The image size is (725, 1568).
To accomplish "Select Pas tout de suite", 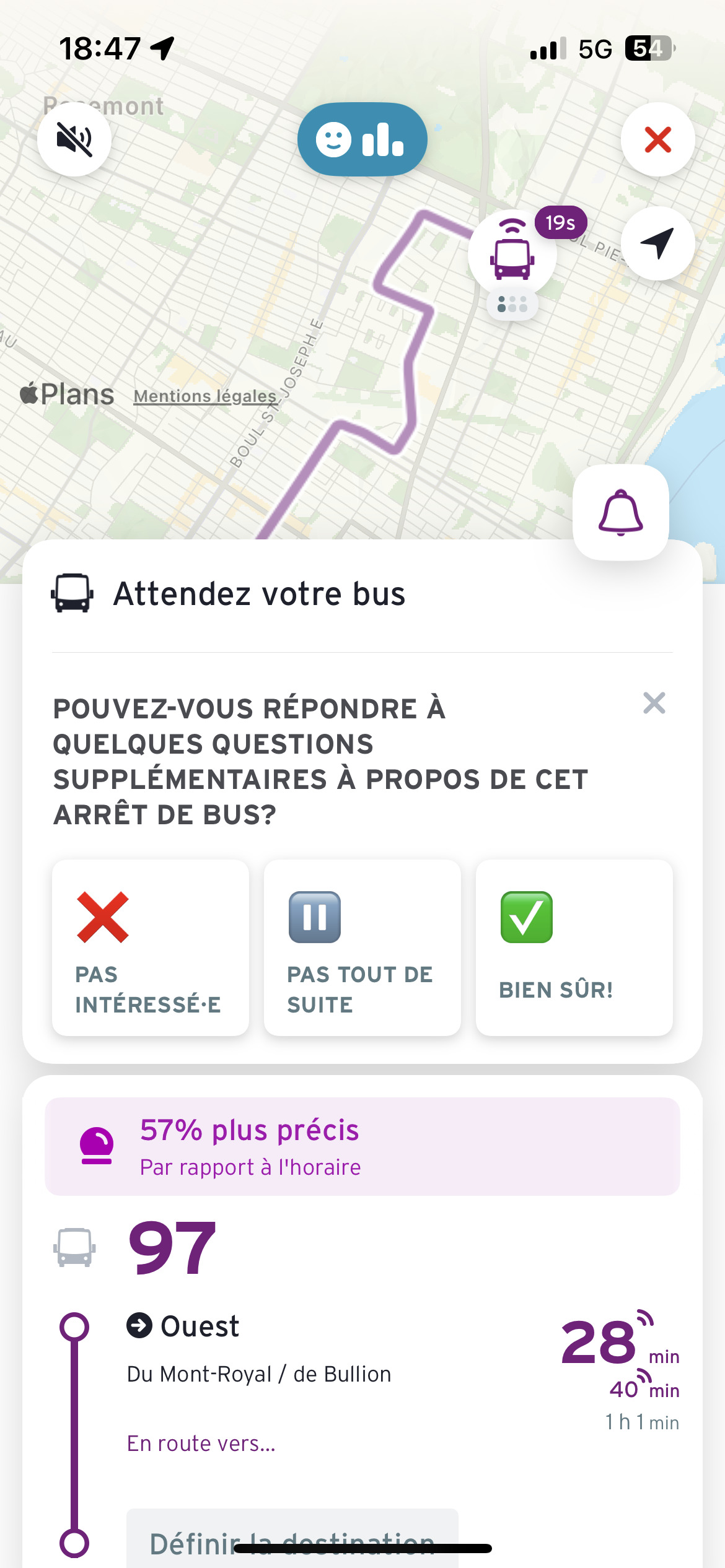I will click(362, 947).
